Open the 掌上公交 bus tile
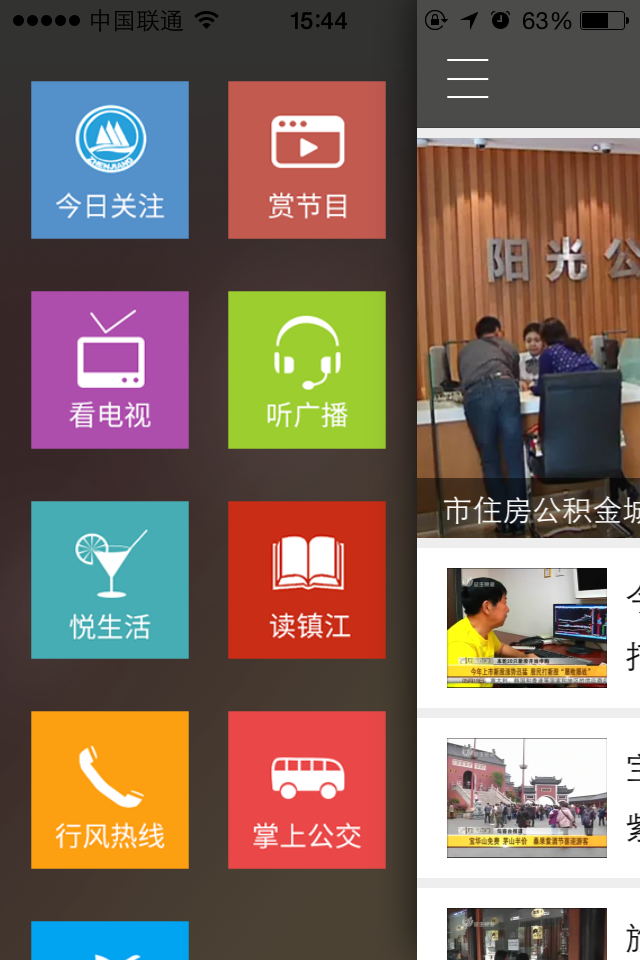 click(307, 790)
